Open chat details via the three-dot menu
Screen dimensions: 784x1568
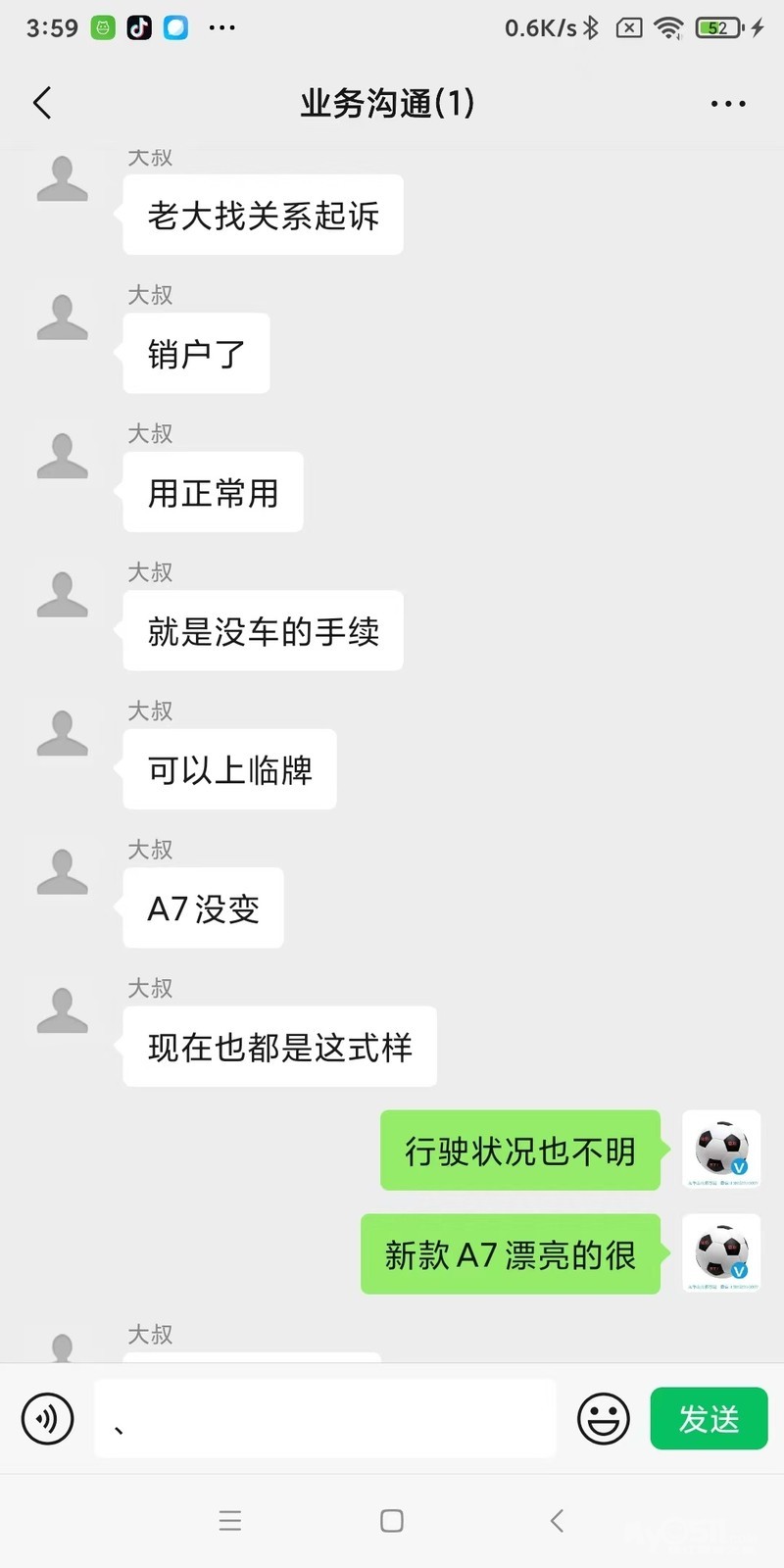pos(727,103)
